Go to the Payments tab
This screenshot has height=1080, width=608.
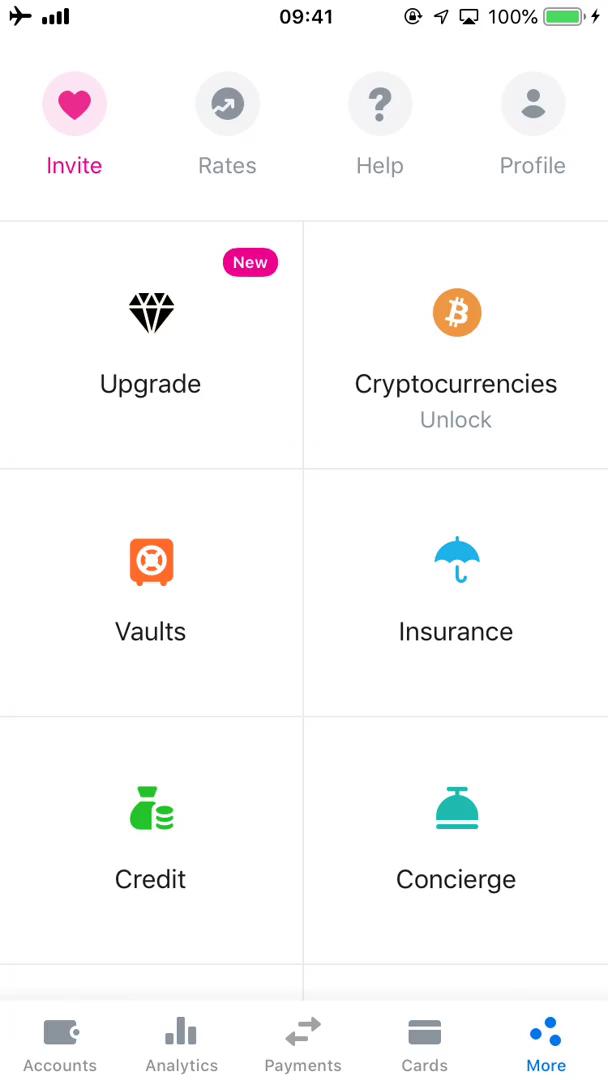[x=303, y=1044]
